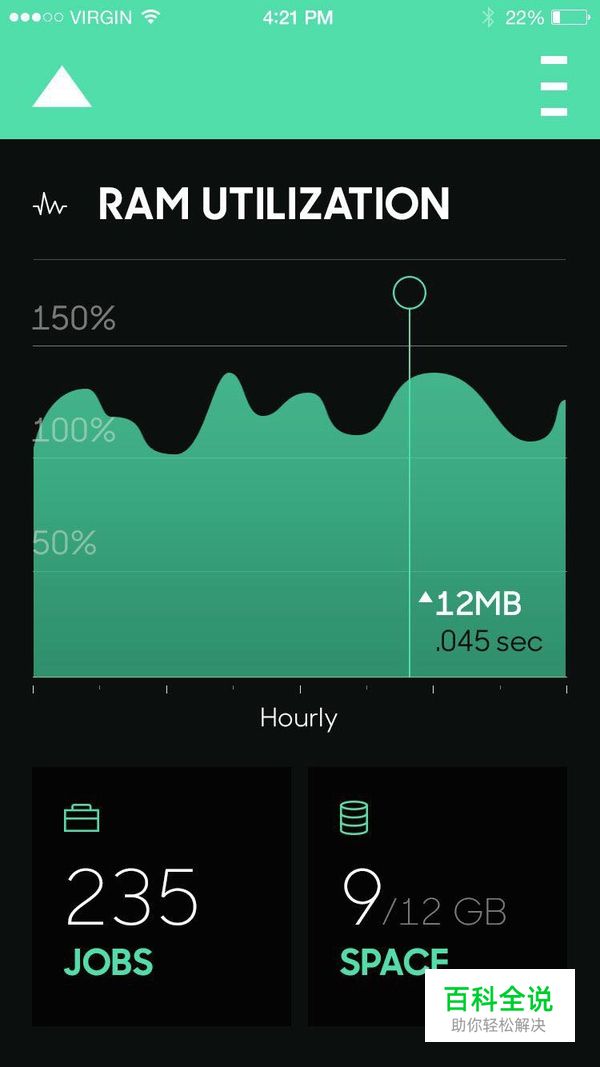Viewport: 600px width, 1067px height.
Task: Select the circular marker on the RAM chart
Action: pyautogui.click(x=409, y=293)
